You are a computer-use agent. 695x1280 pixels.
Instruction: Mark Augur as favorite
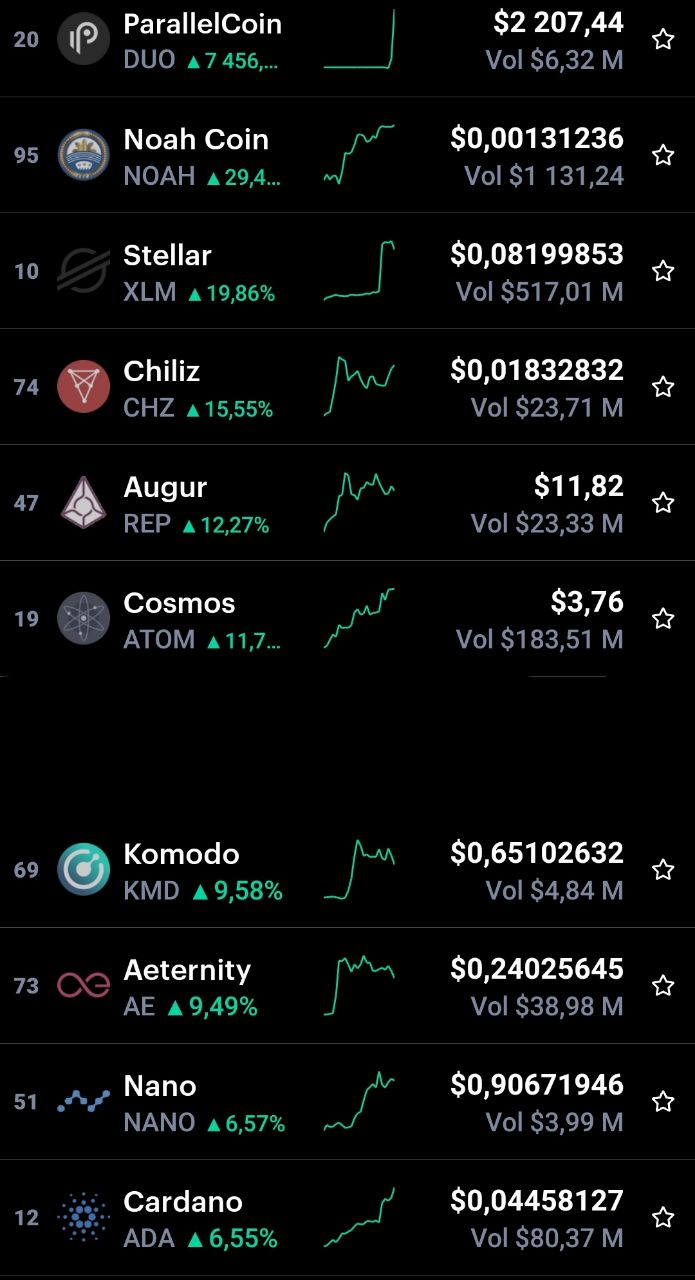point(663,503)
